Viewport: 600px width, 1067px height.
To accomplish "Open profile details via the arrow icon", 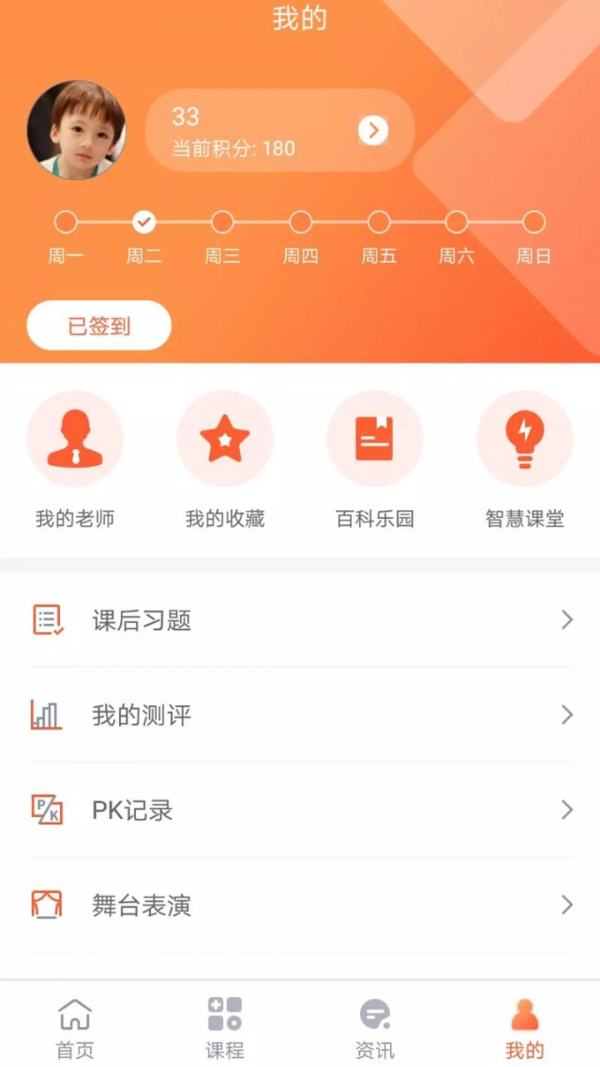I will click(373, 130).
